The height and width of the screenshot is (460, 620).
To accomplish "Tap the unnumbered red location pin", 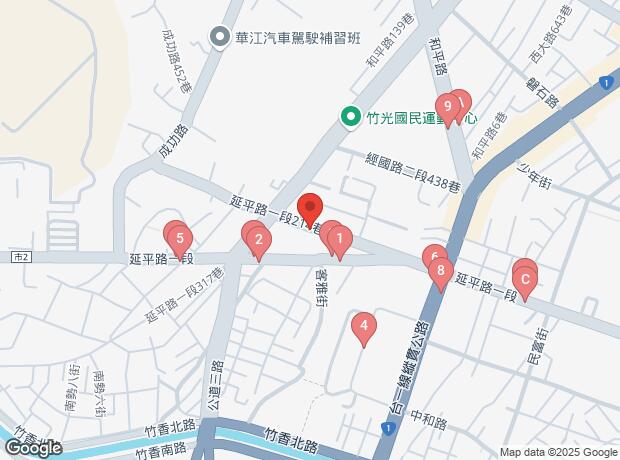I will [x=309, y=205].
